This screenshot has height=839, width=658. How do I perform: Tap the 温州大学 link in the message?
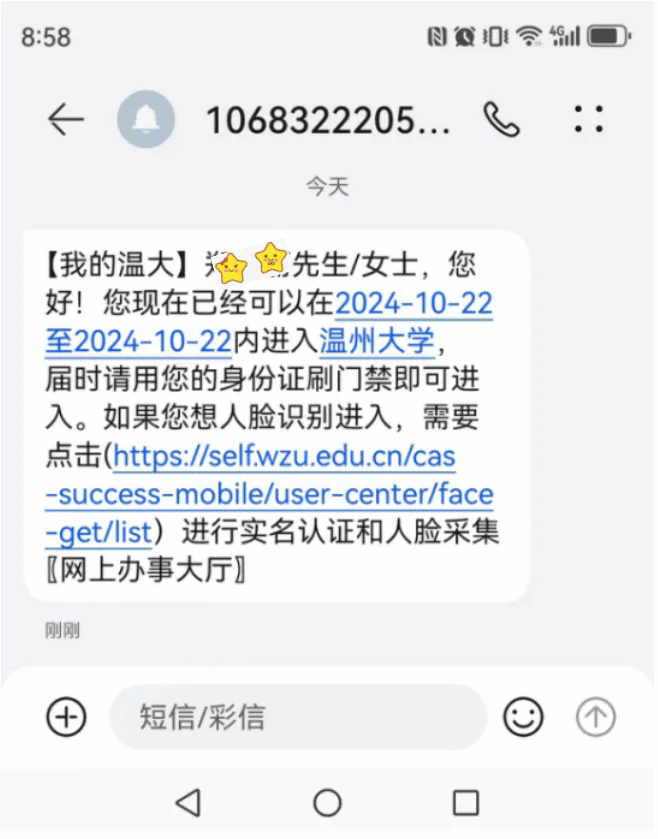point(377,341)
